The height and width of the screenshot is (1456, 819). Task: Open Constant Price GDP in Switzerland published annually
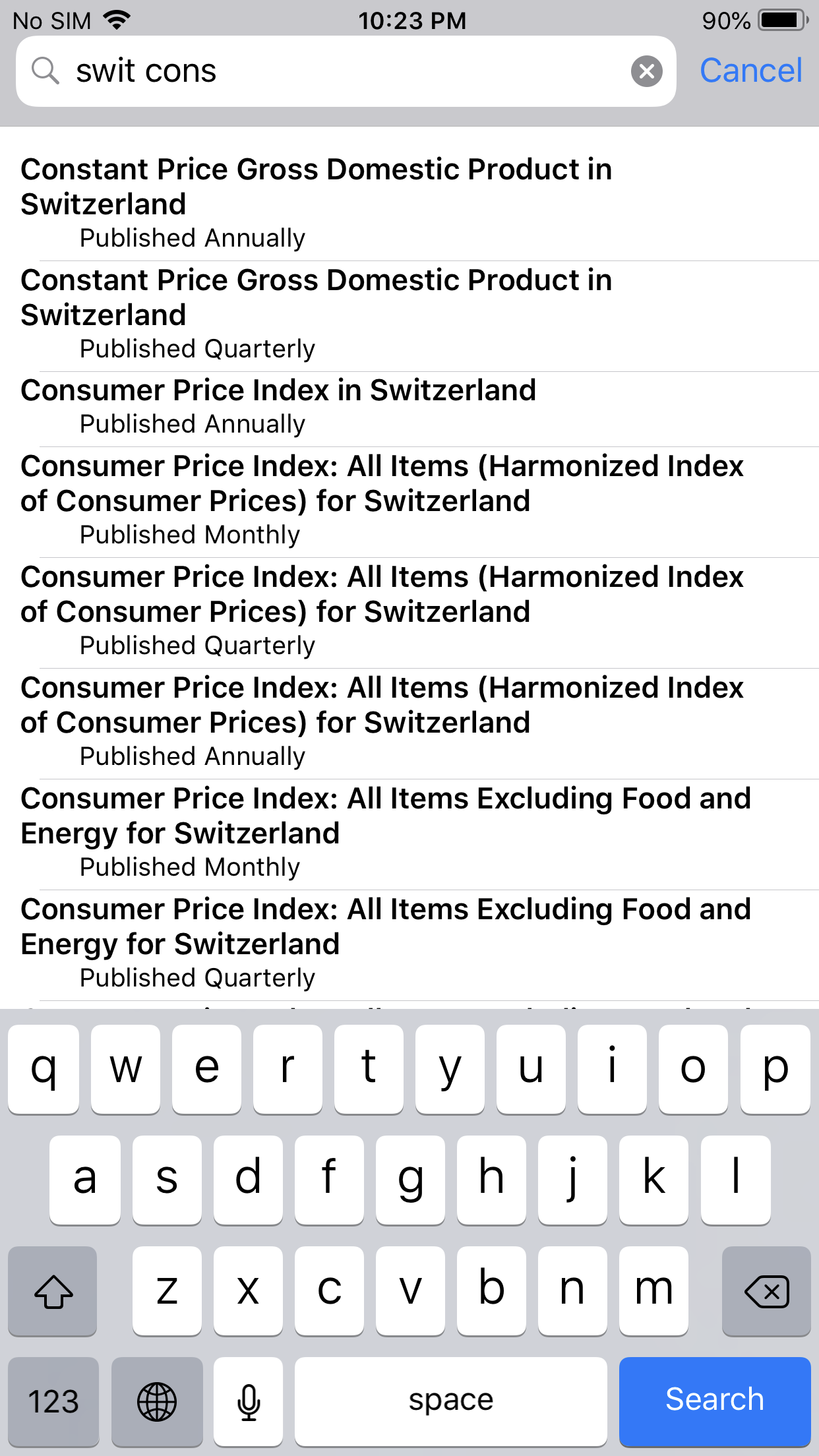point(409,204)
